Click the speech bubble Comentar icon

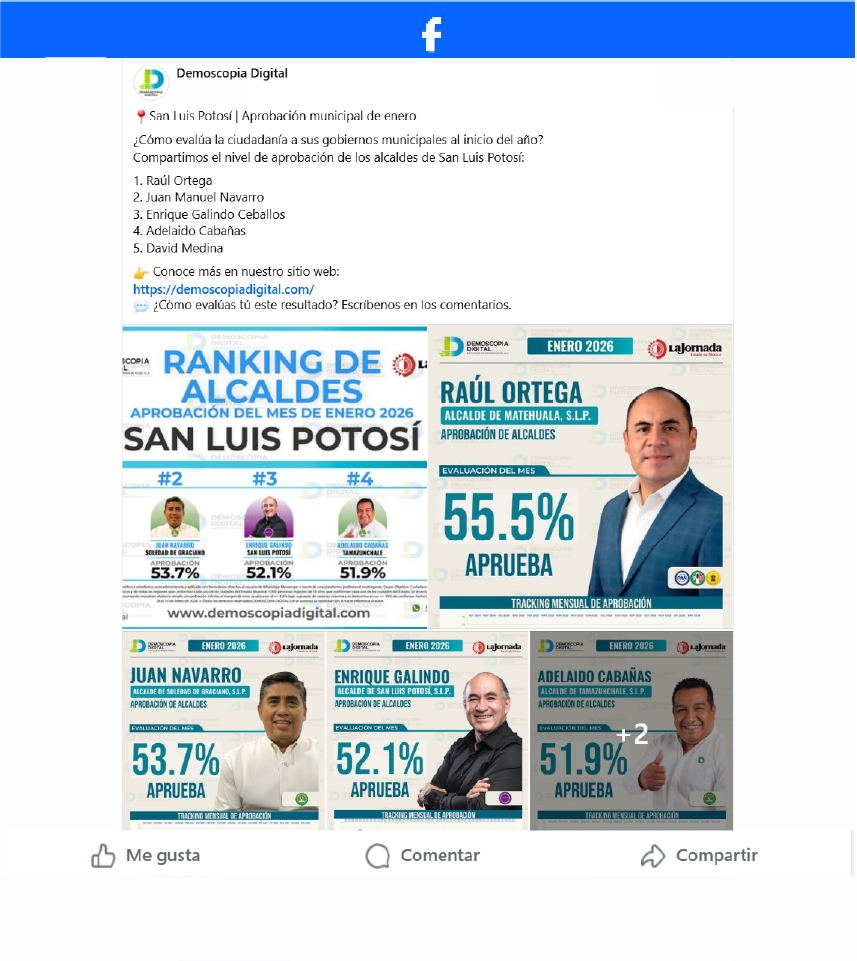(x=378, y=856)
